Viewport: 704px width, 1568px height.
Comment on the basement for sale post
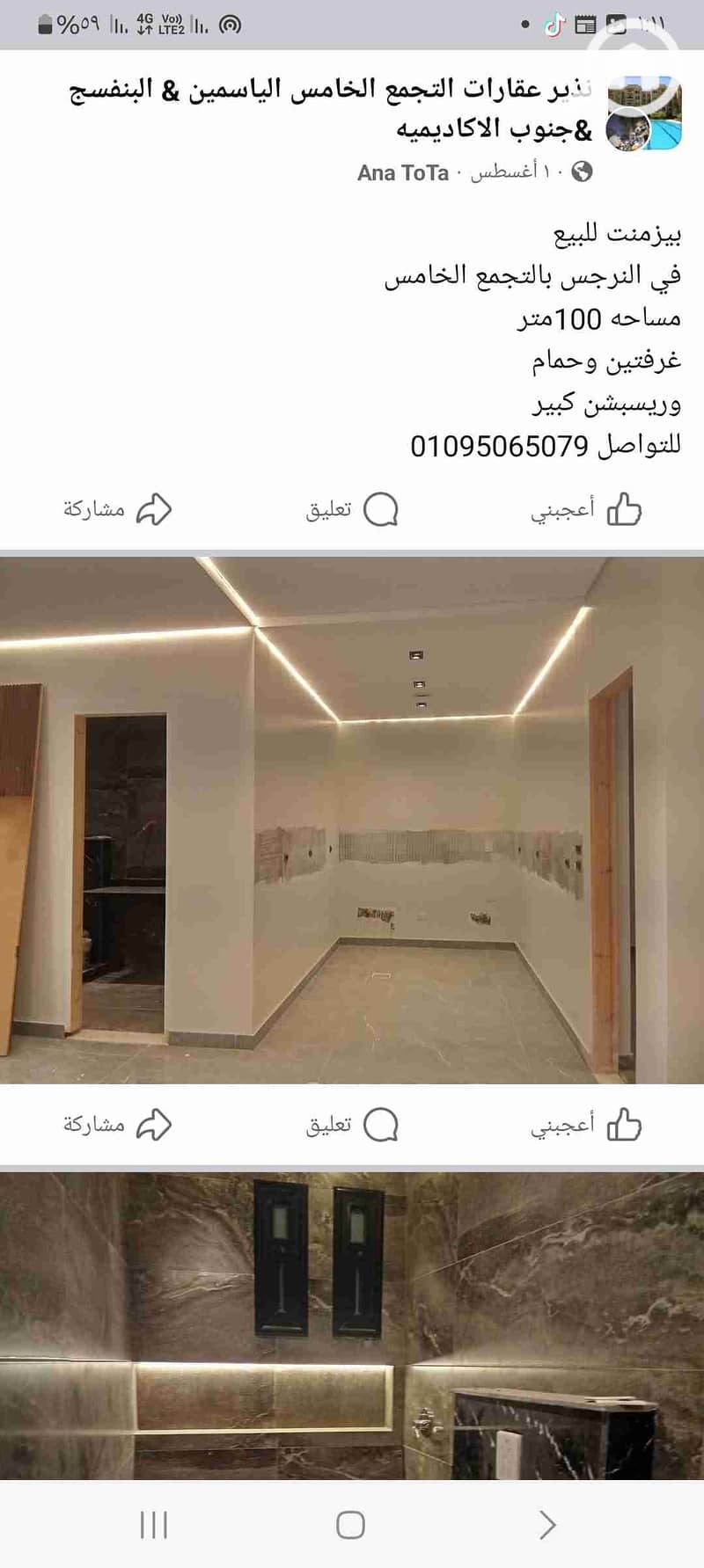(352, 509)
